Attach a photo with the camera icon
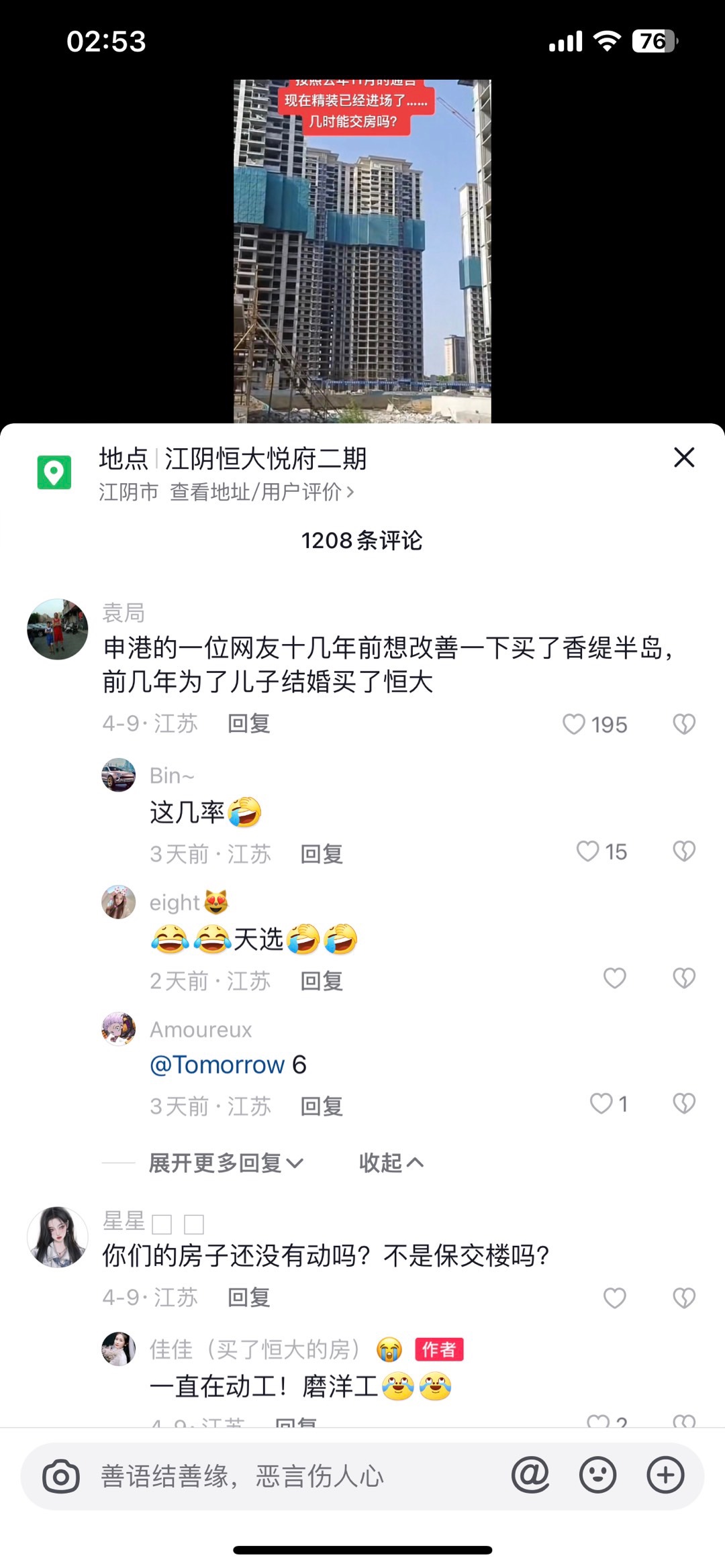This screenshot has height=1568, width=725. (x=61, y=1476)
